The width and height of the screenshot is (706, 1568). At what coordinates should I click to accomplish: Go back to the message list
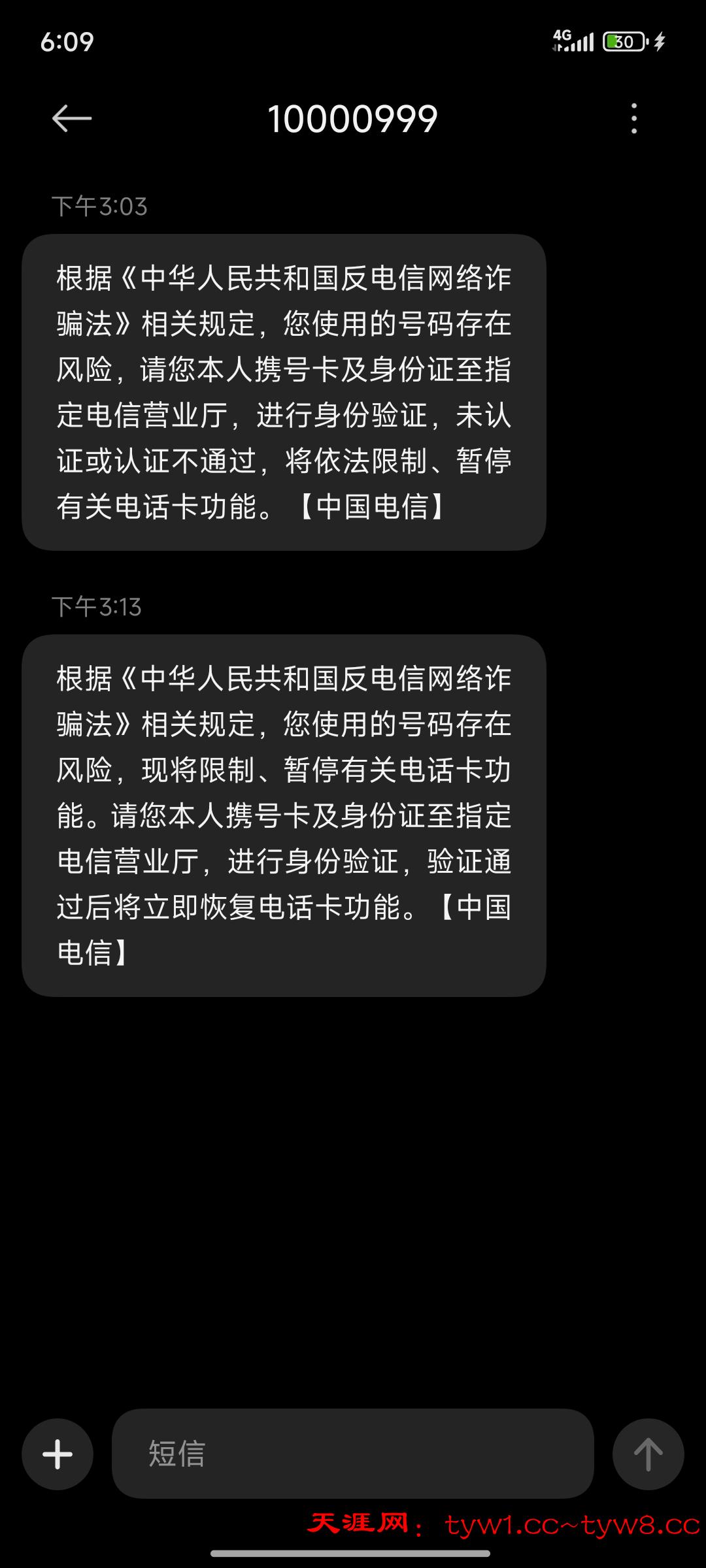pyautogui.click(x=72, y=119)
